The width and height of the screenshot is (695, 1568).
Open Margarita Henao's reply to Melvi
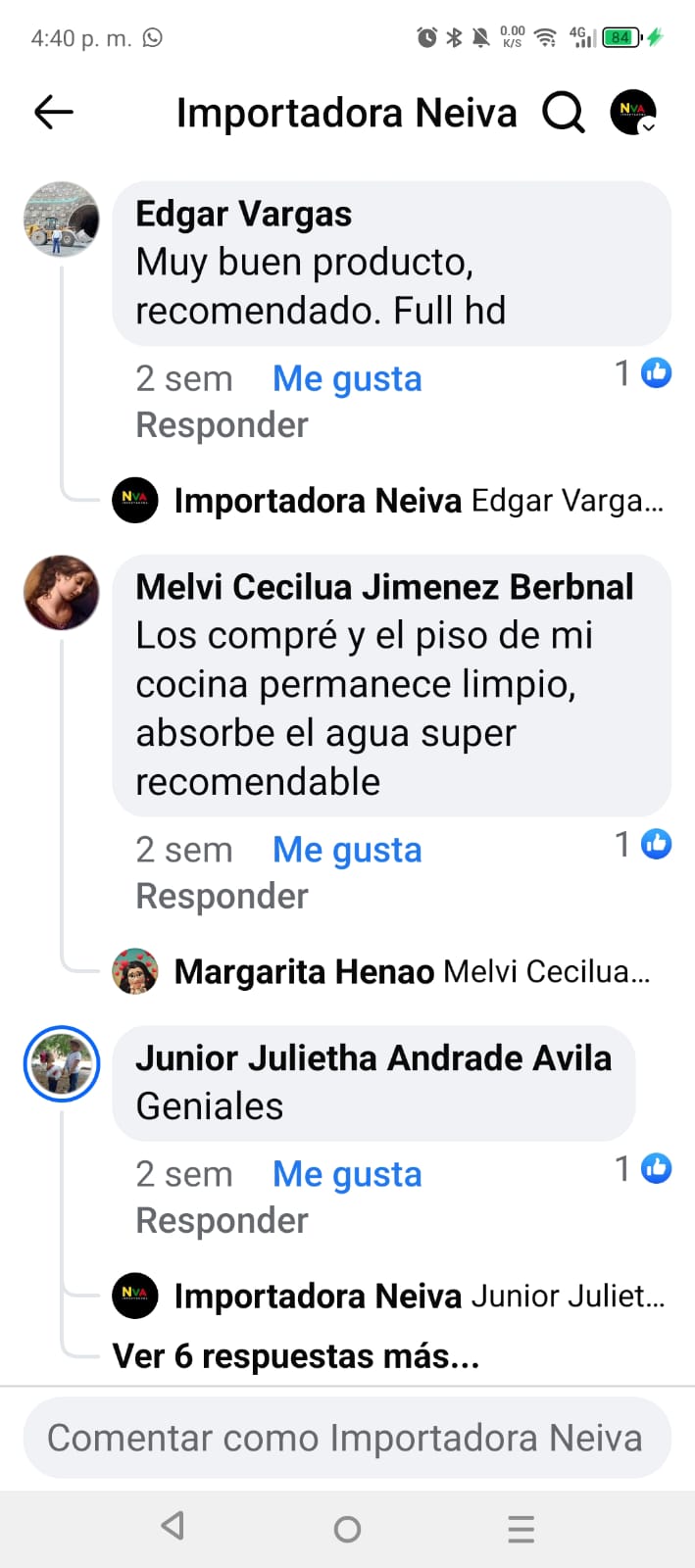coord(412,972)
